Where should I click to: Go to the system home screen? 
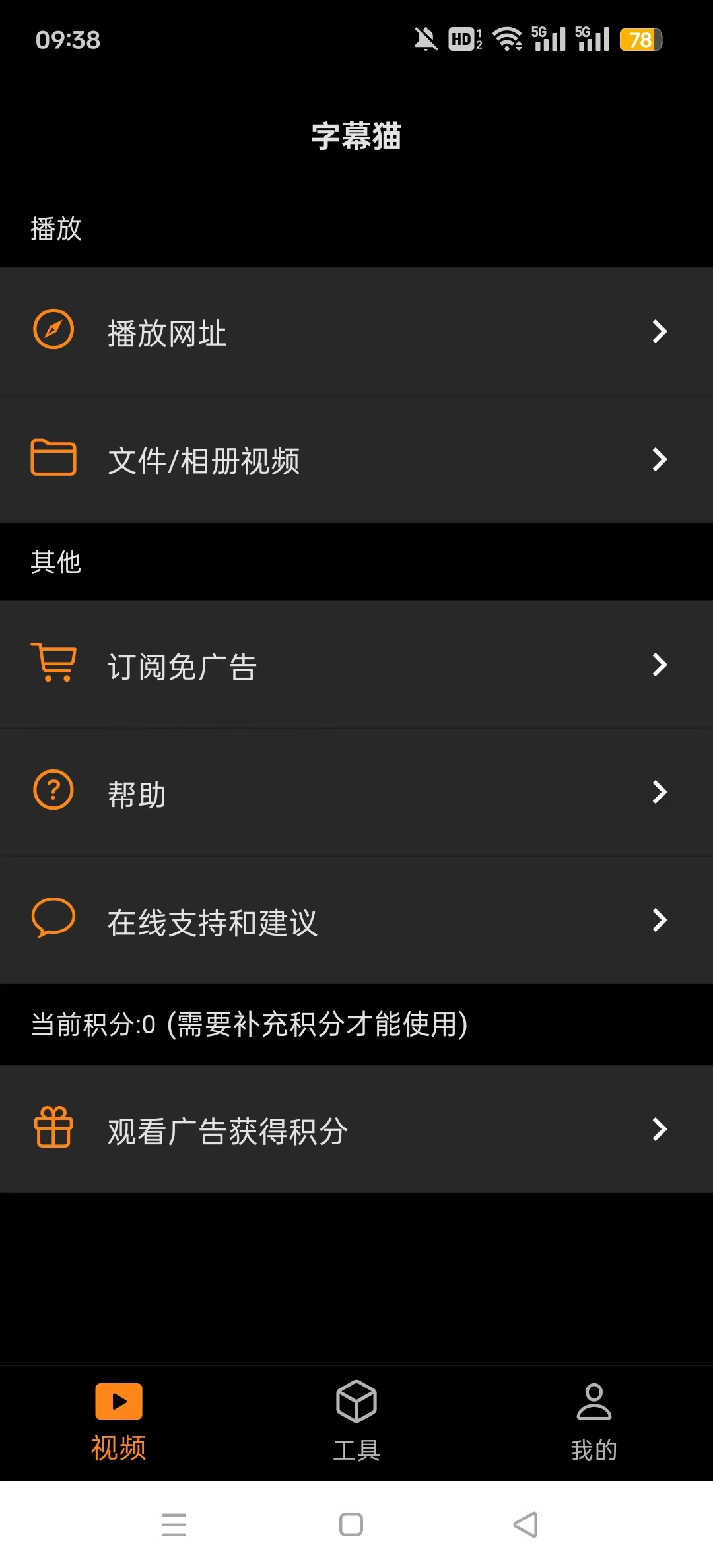(x=351, y=1524)
